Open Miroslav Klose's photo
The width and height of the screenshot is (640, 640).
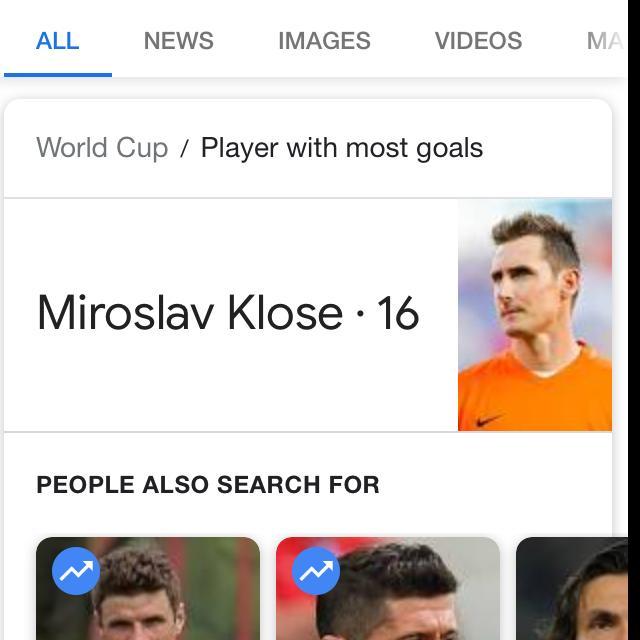click(x=534, y=315)
